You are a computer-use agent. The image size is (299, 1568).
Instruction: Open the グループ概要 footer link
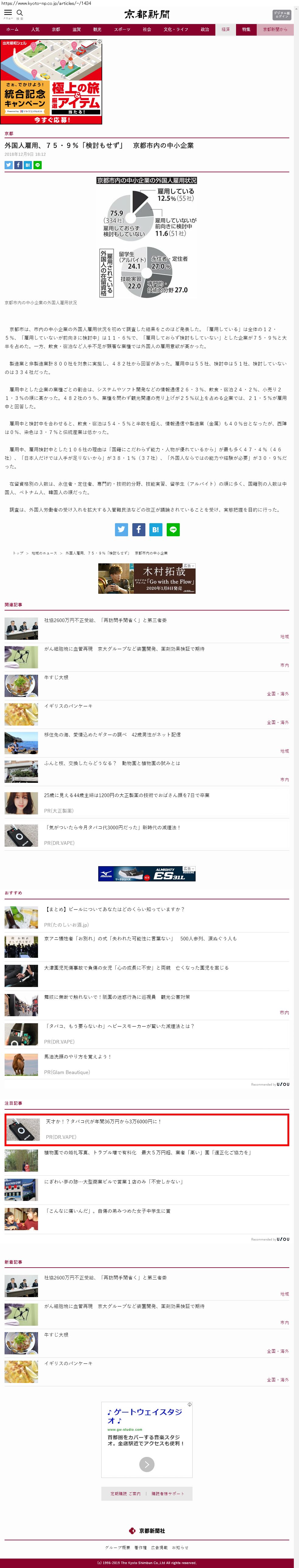click(117, 1547)
